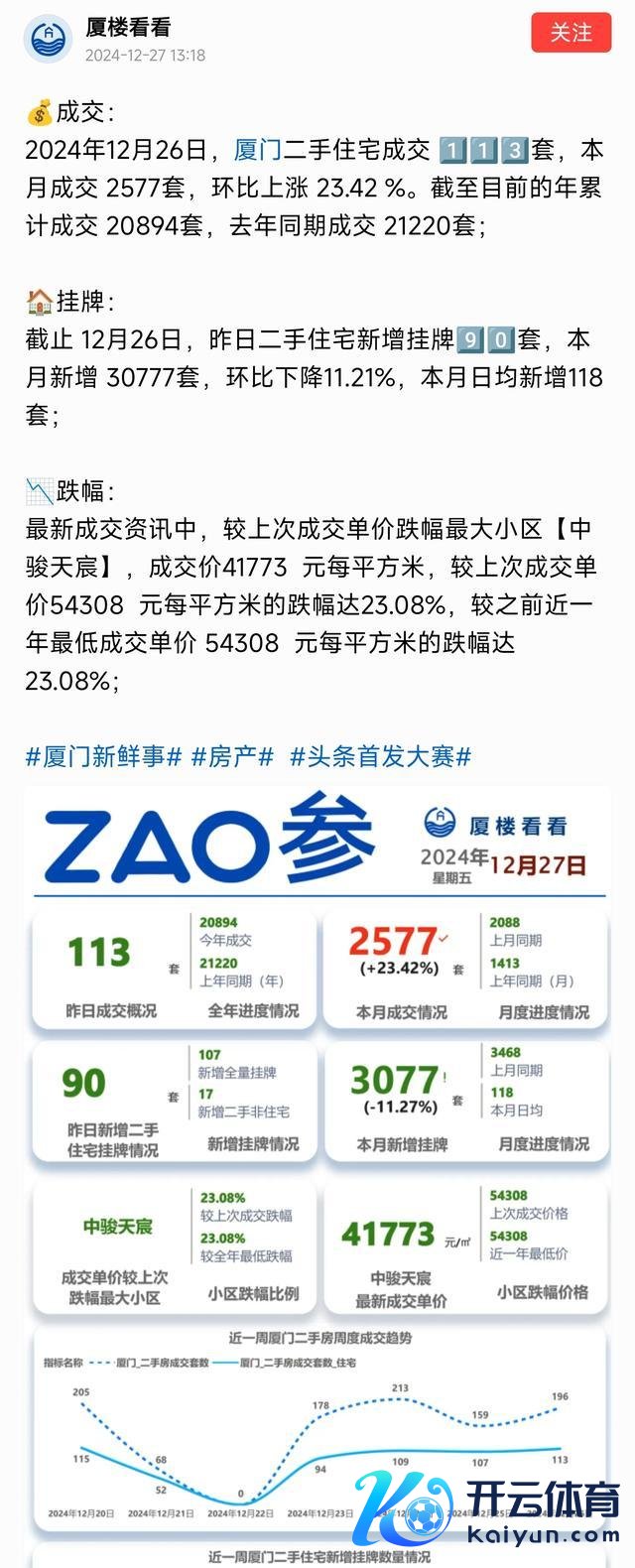Follow 厦楼看看 with the 关注 button
This screenshot has width=635, height=1568.
click(571, 33)
